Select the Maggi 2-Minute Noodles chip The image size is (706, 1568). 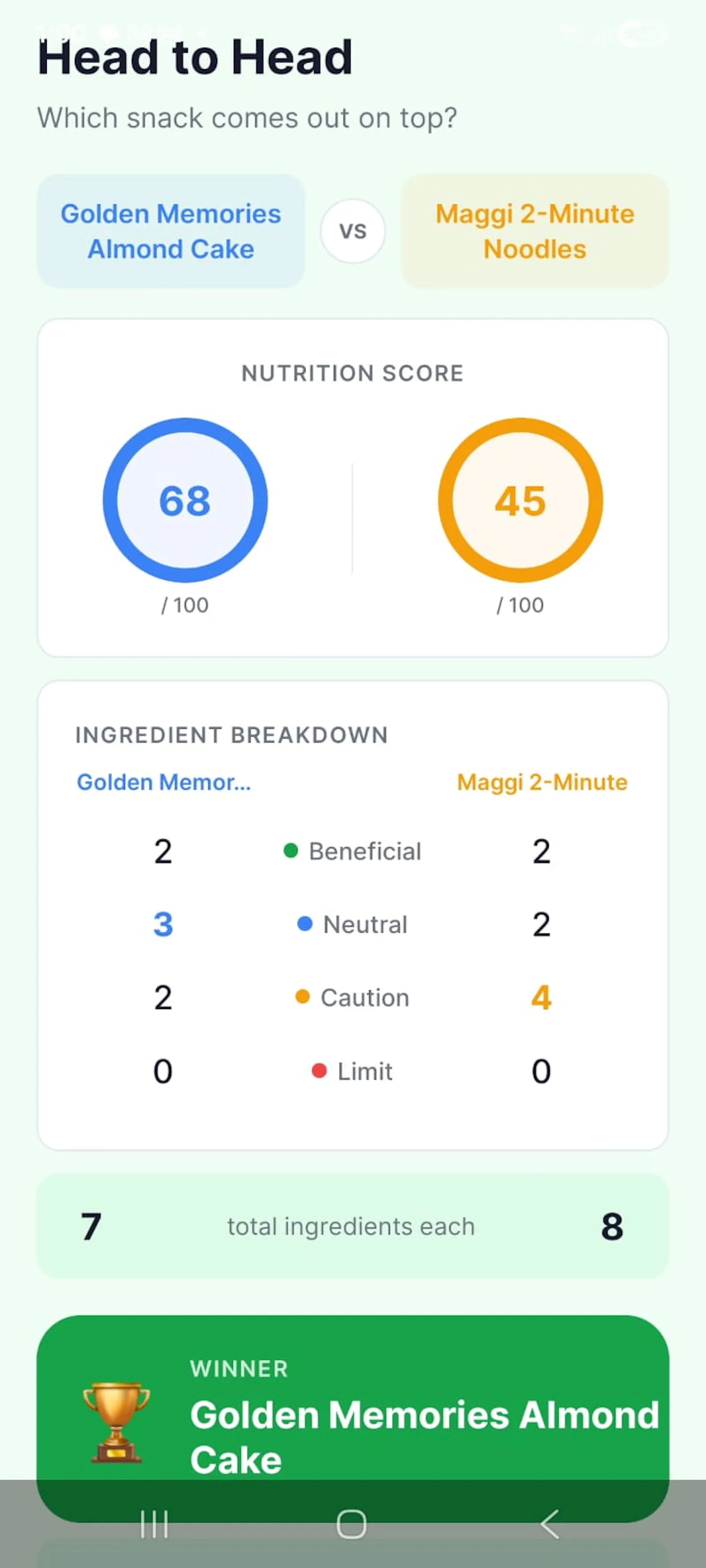535,231
